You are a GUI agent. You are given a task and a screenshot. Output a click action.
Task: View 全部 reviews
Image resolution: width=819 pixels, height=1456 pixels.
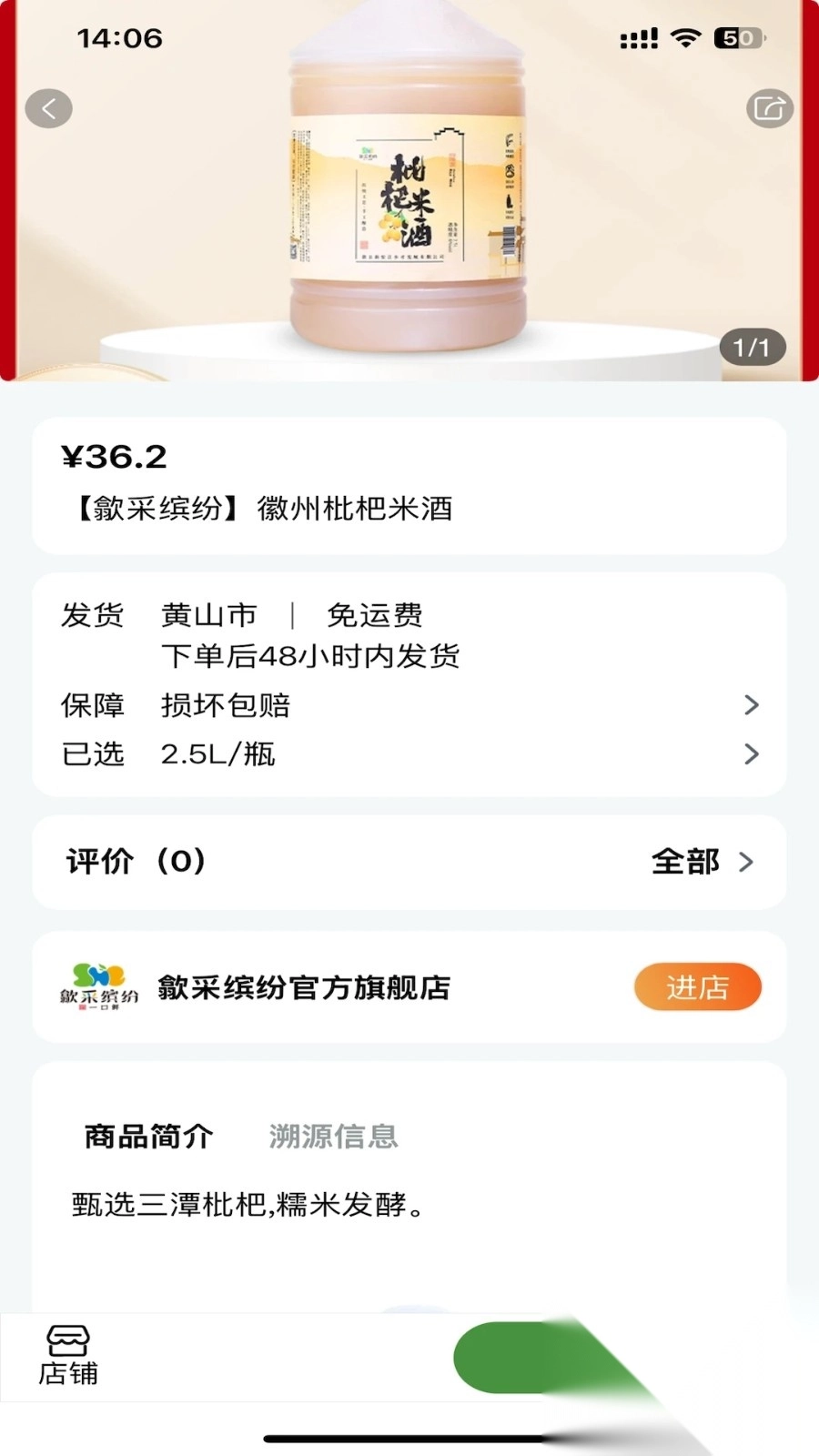pos(702,861)
